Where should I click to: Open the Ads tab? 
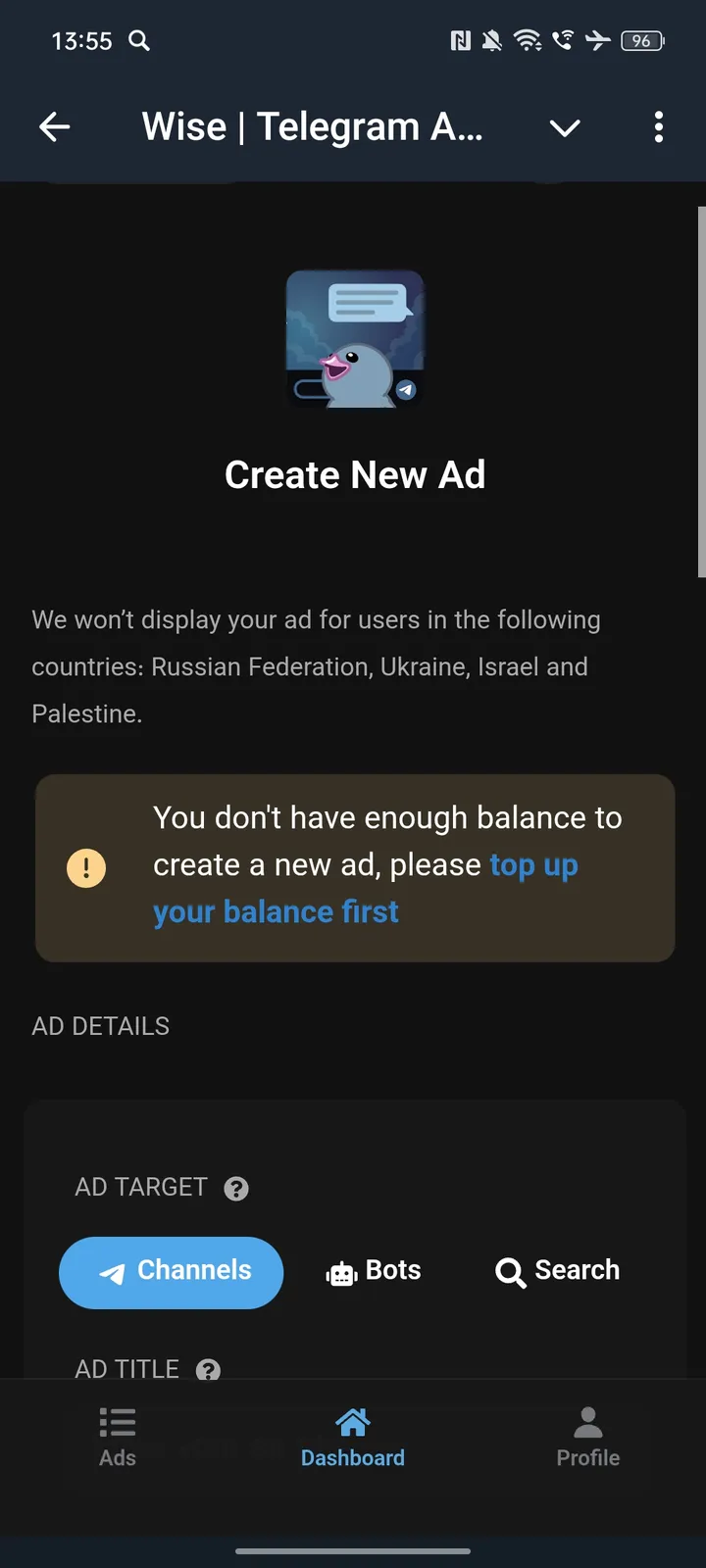click(117, 1436)
